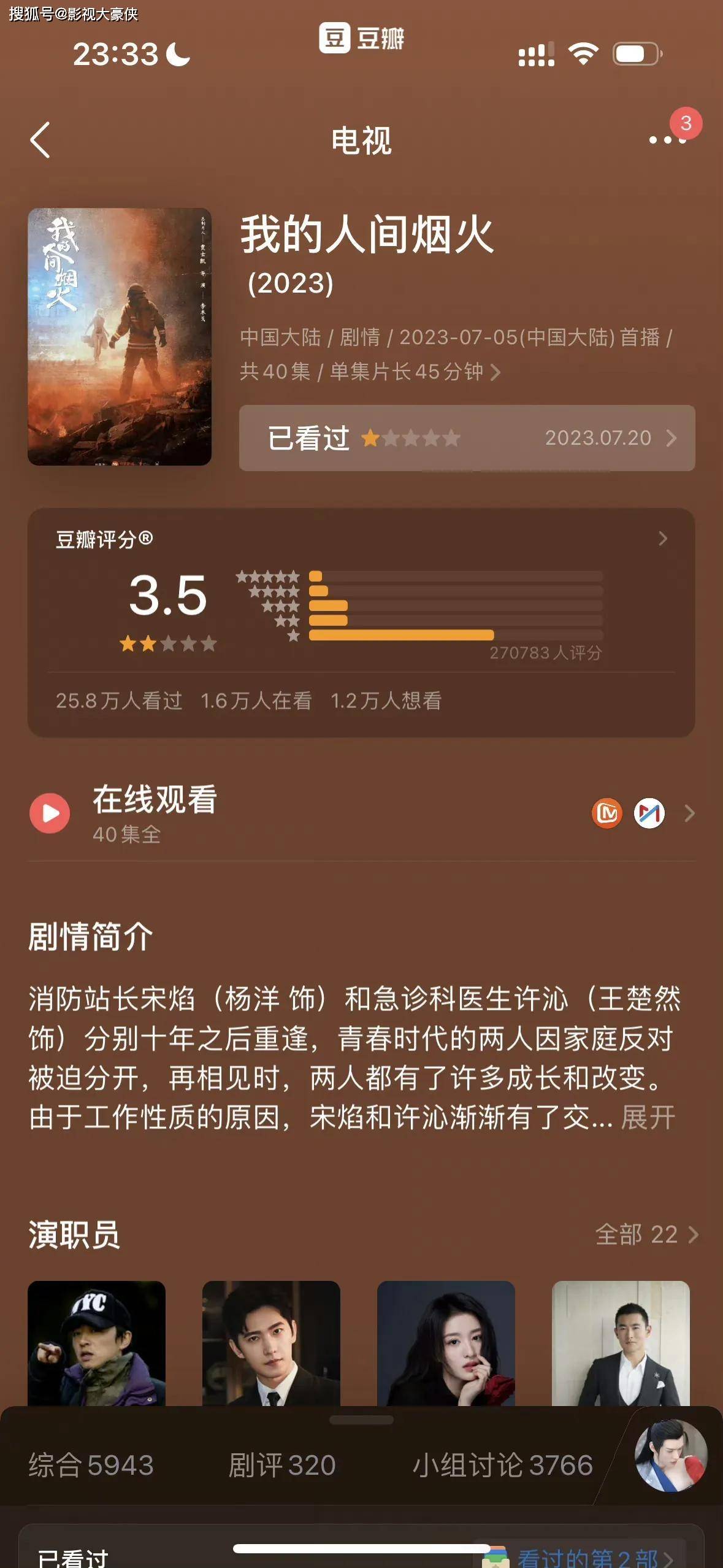This screenshot has width=723, height=1568.
Task: Tap the floating avatar at bottom right
Action: pyautogui.click(x=670, y=1455)
